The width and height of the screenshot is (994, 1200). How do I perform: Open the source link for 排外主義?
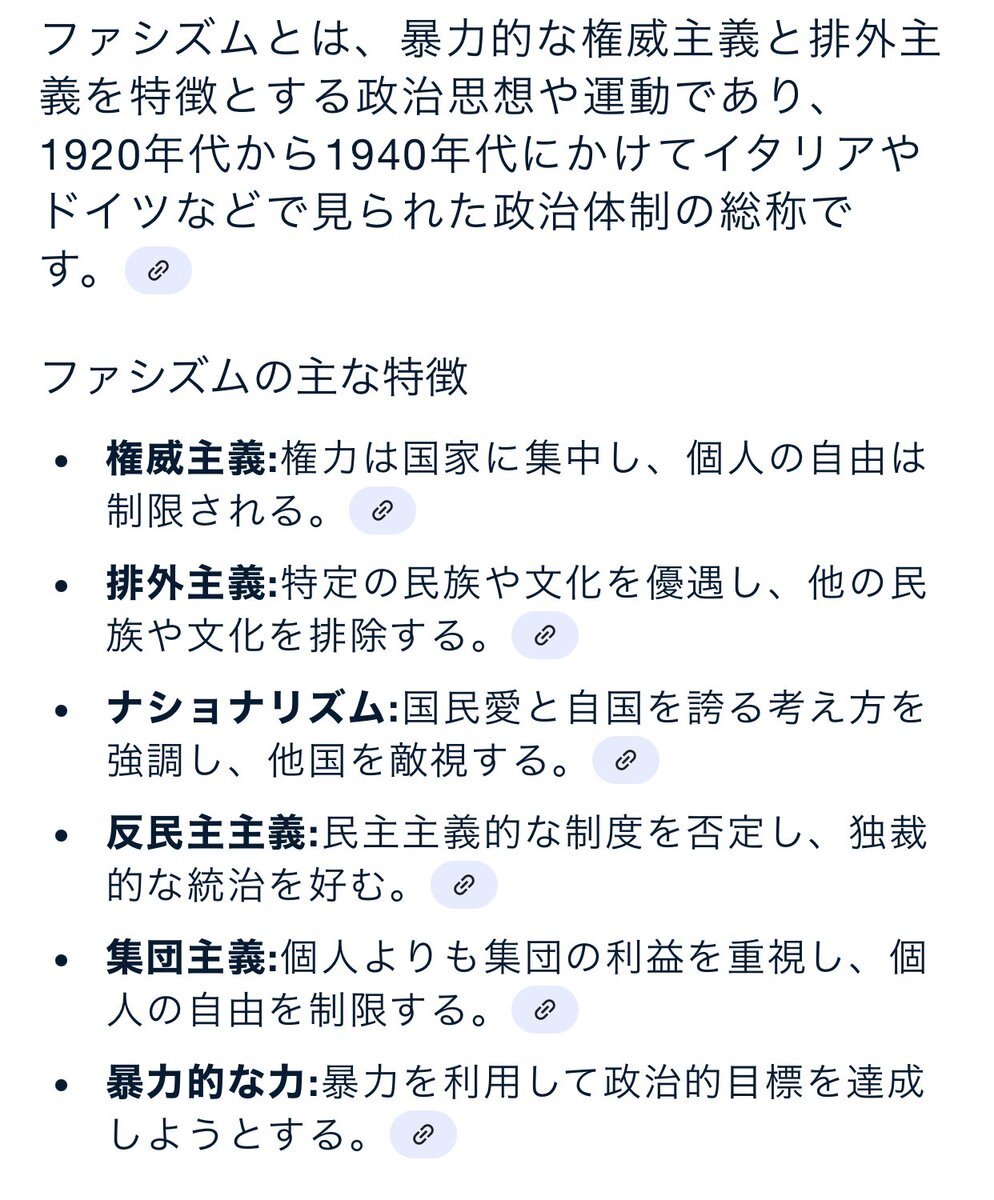[544, 636]
